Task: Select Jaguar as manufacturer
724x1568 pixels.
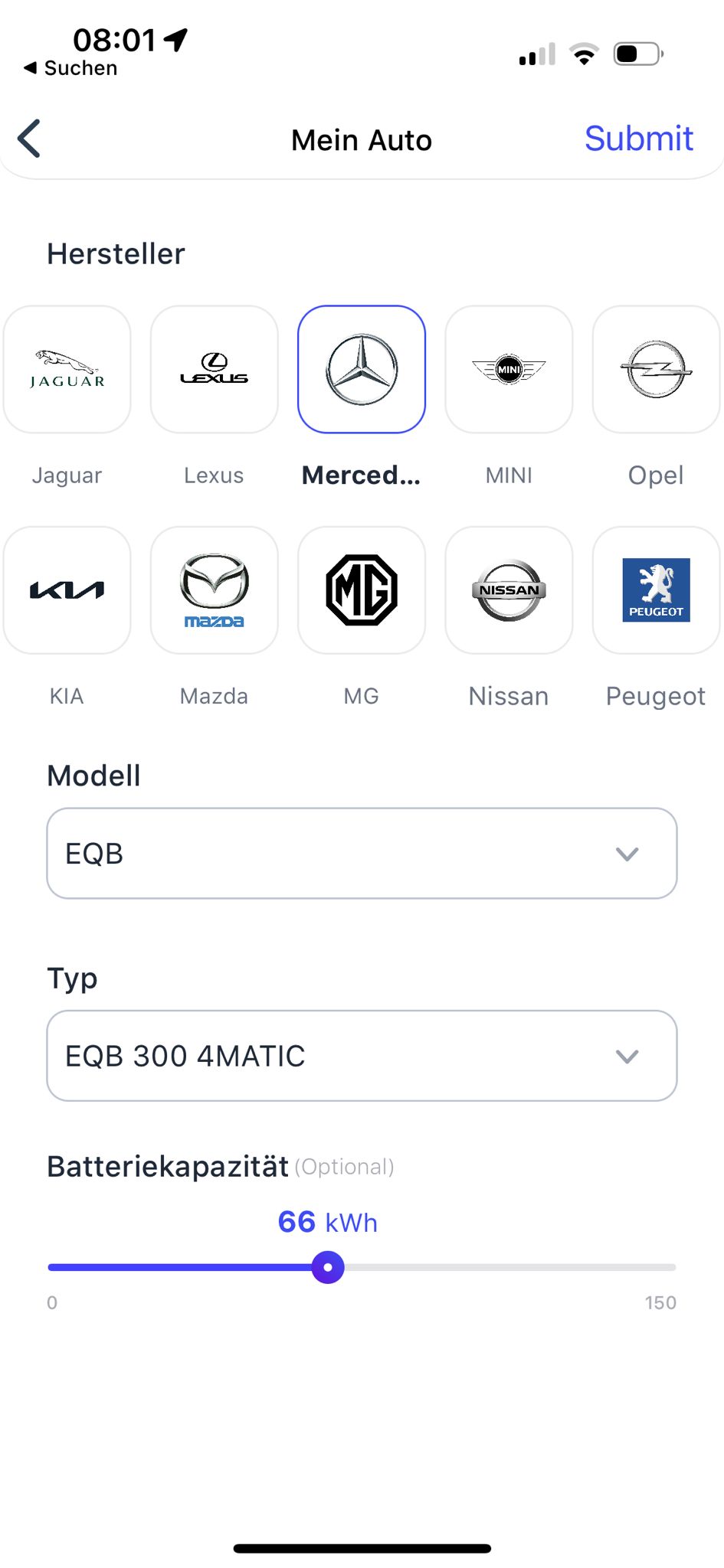Action: pyautogui.click(x=67, y=370)
